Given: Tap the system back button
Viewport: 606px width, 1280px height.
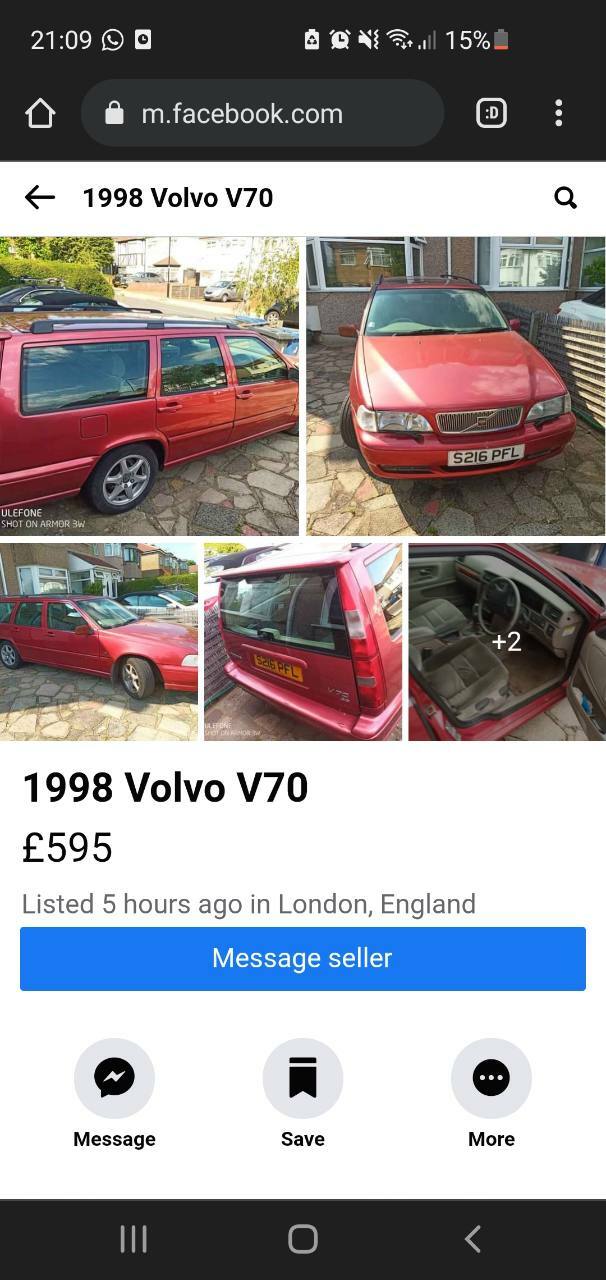Looking at the screenshot, I should coord(473,1239).
